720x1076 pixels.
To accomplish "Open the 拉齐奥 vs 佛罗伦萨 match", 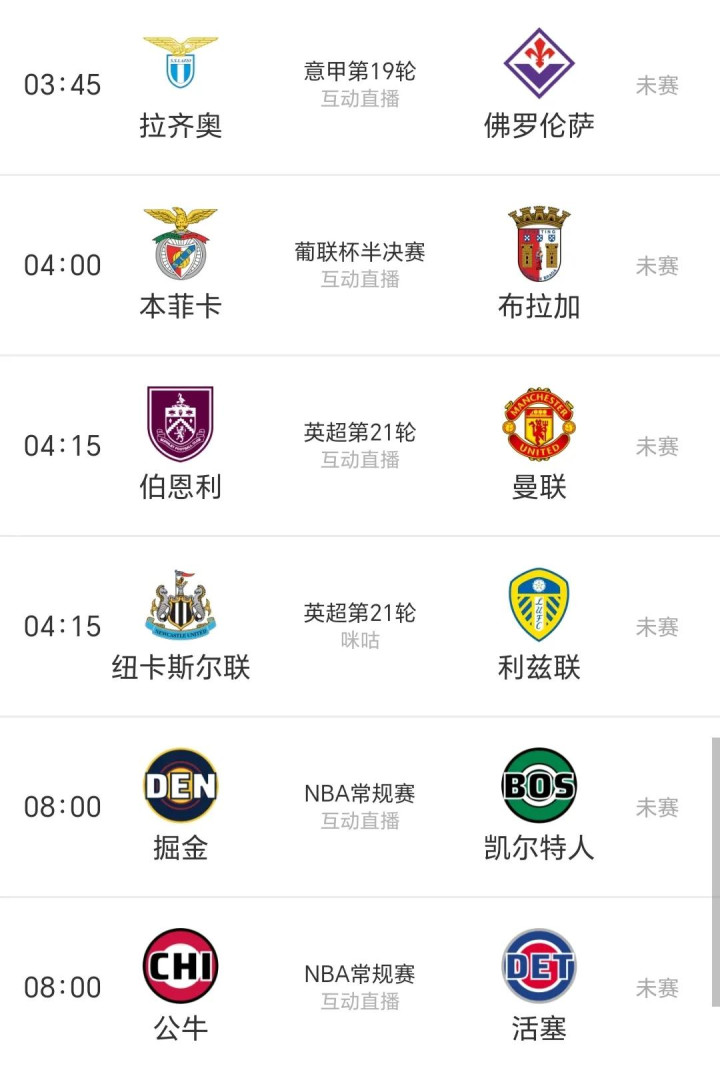I will coord(360,85).
